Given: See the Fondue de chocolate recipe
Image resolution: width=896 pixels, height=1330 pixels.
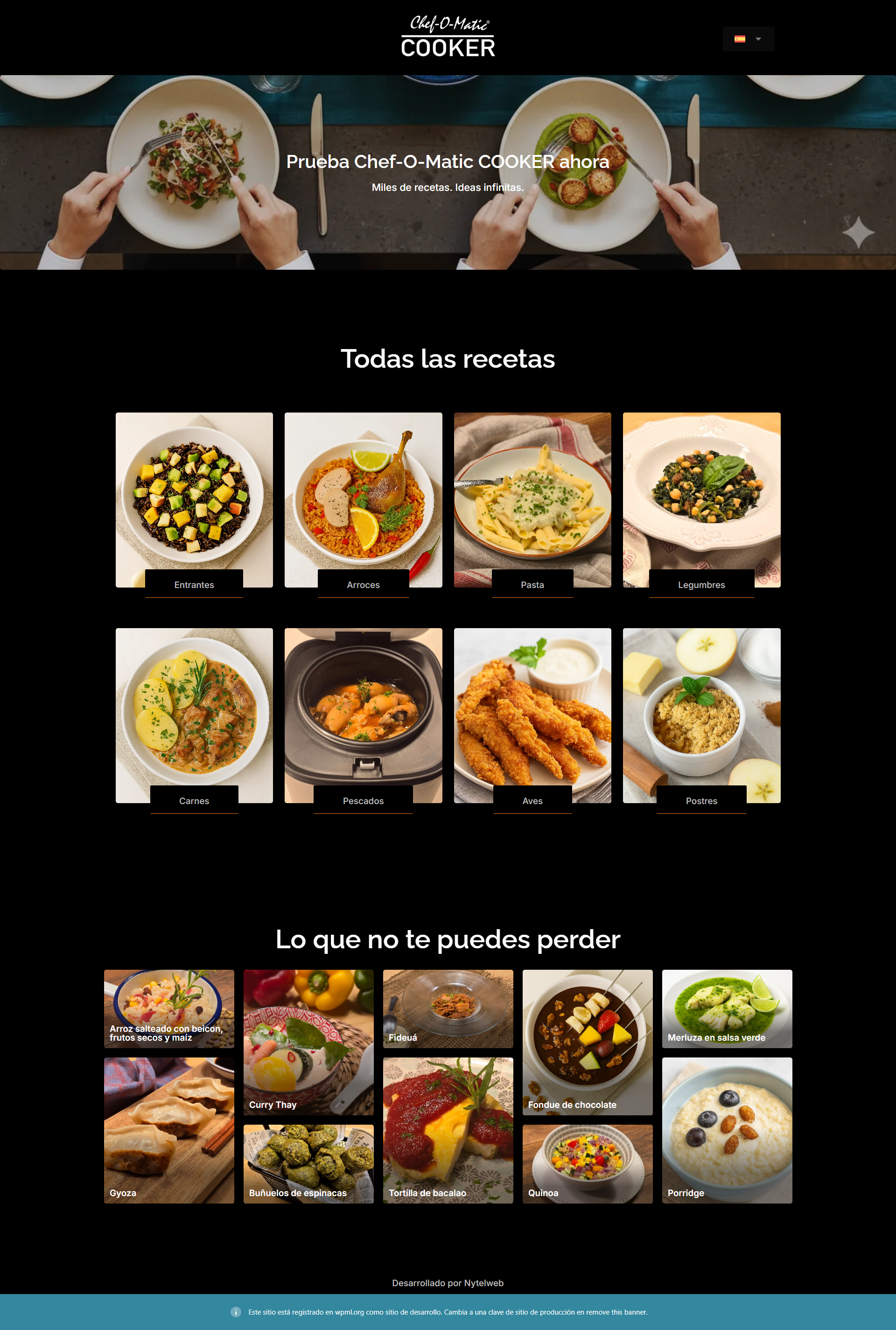Looking at the screenshot, I should click(587, 1042).
